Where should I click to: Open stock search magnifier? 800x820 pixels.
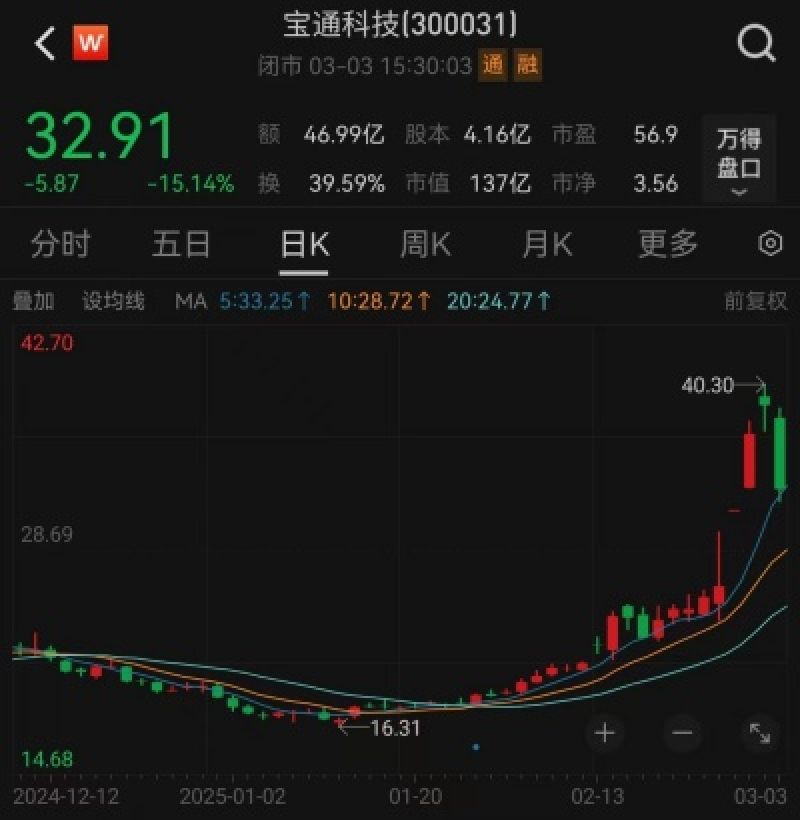click(x=755, y=43)
